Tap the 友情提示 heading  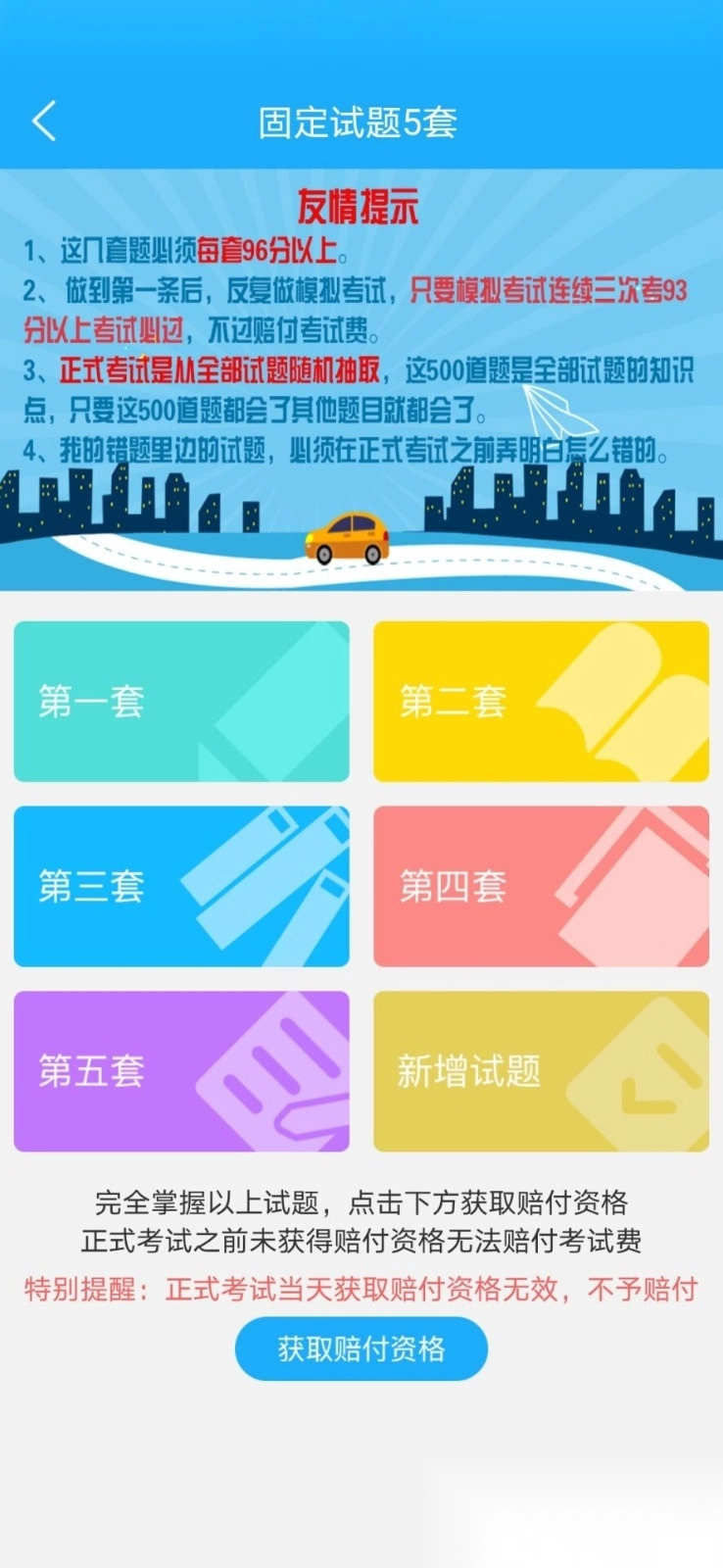click(361, 207)
